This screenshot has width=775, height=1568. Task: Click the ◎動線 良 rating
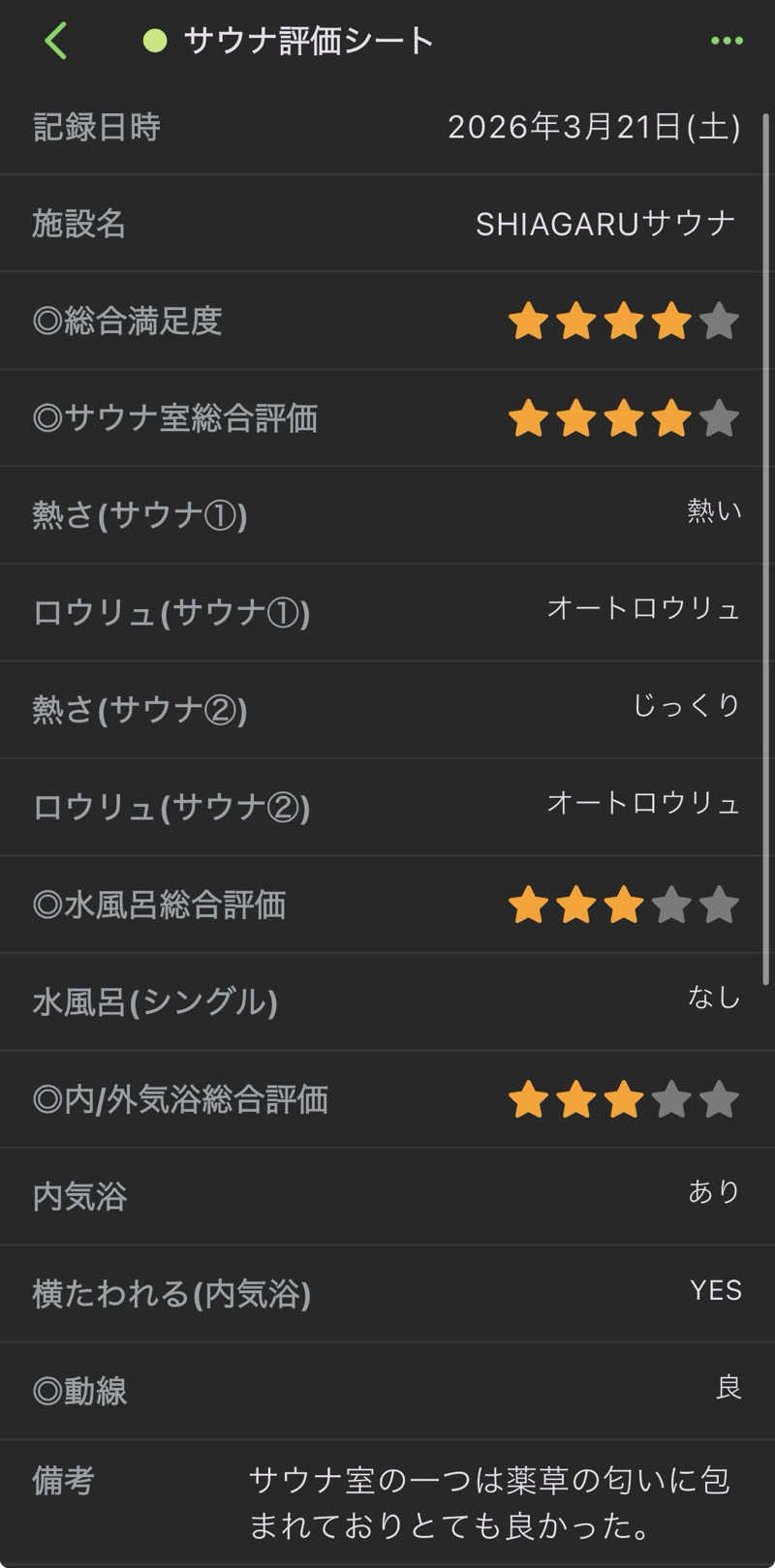387,1388
